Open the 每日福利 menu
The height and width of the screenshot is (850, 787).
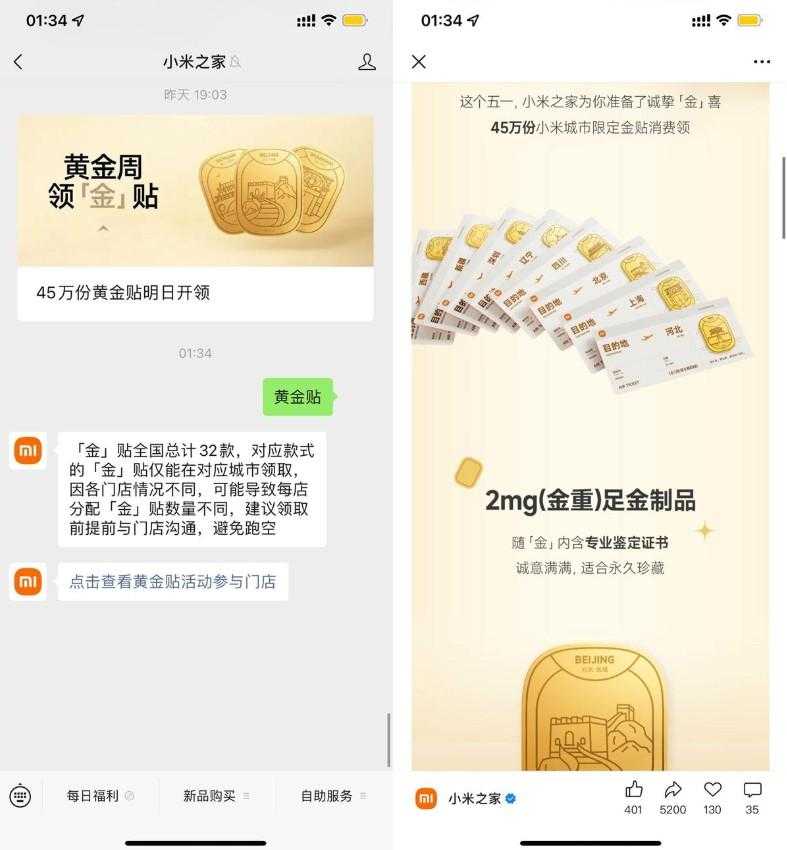click(100, 796)
